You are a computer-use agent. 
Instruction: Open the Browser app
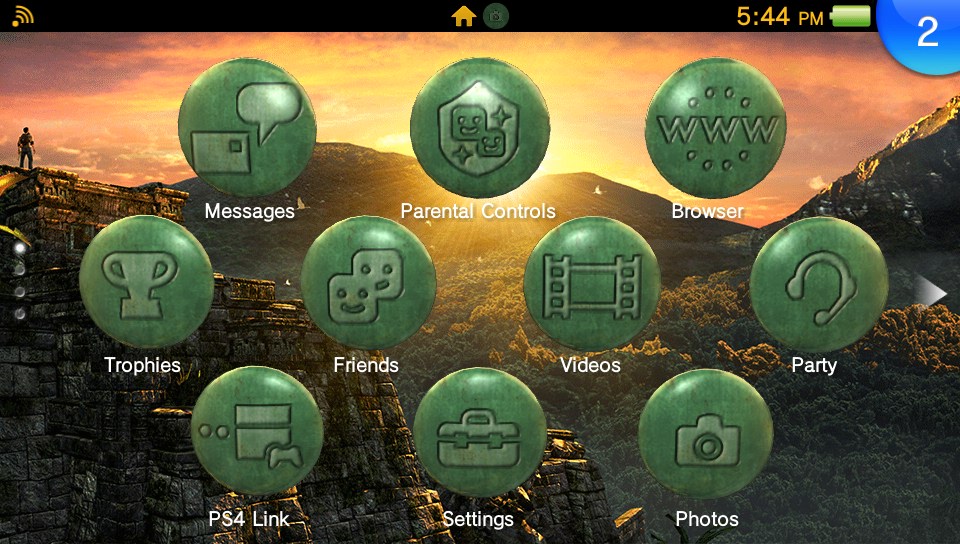pos(715,128)
